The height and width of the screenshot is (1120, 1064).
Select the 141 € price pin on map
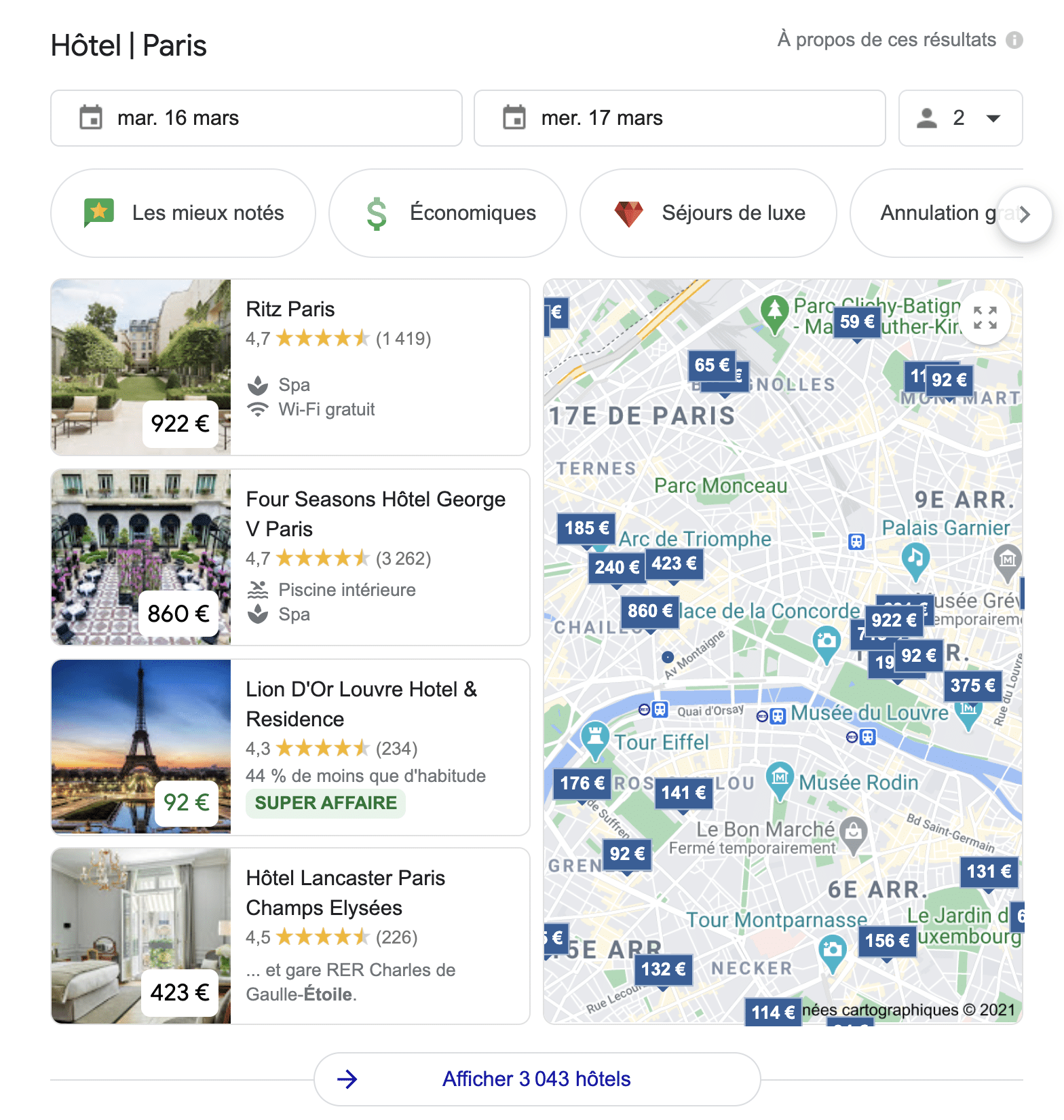point(683,793)
